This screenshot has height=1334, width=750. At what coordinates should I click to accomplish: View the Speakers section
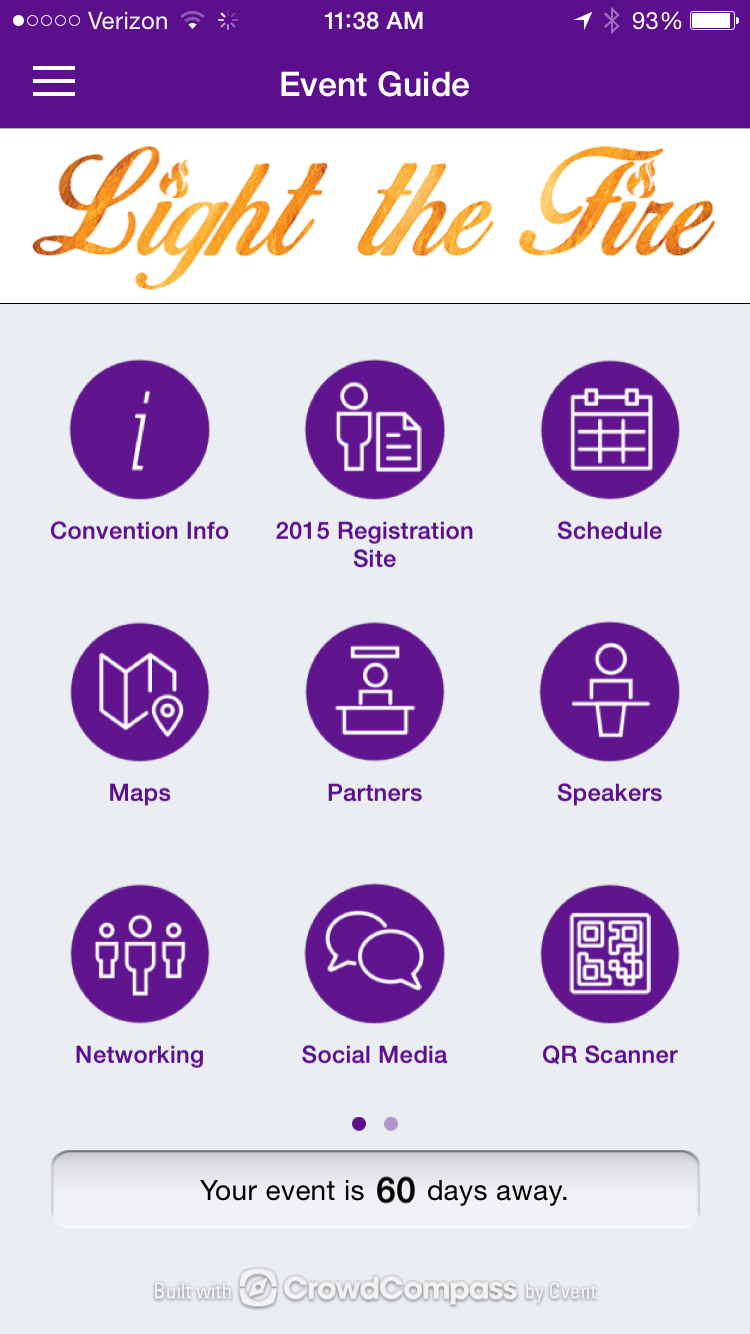pyautogui.click(x=610, y=692)
